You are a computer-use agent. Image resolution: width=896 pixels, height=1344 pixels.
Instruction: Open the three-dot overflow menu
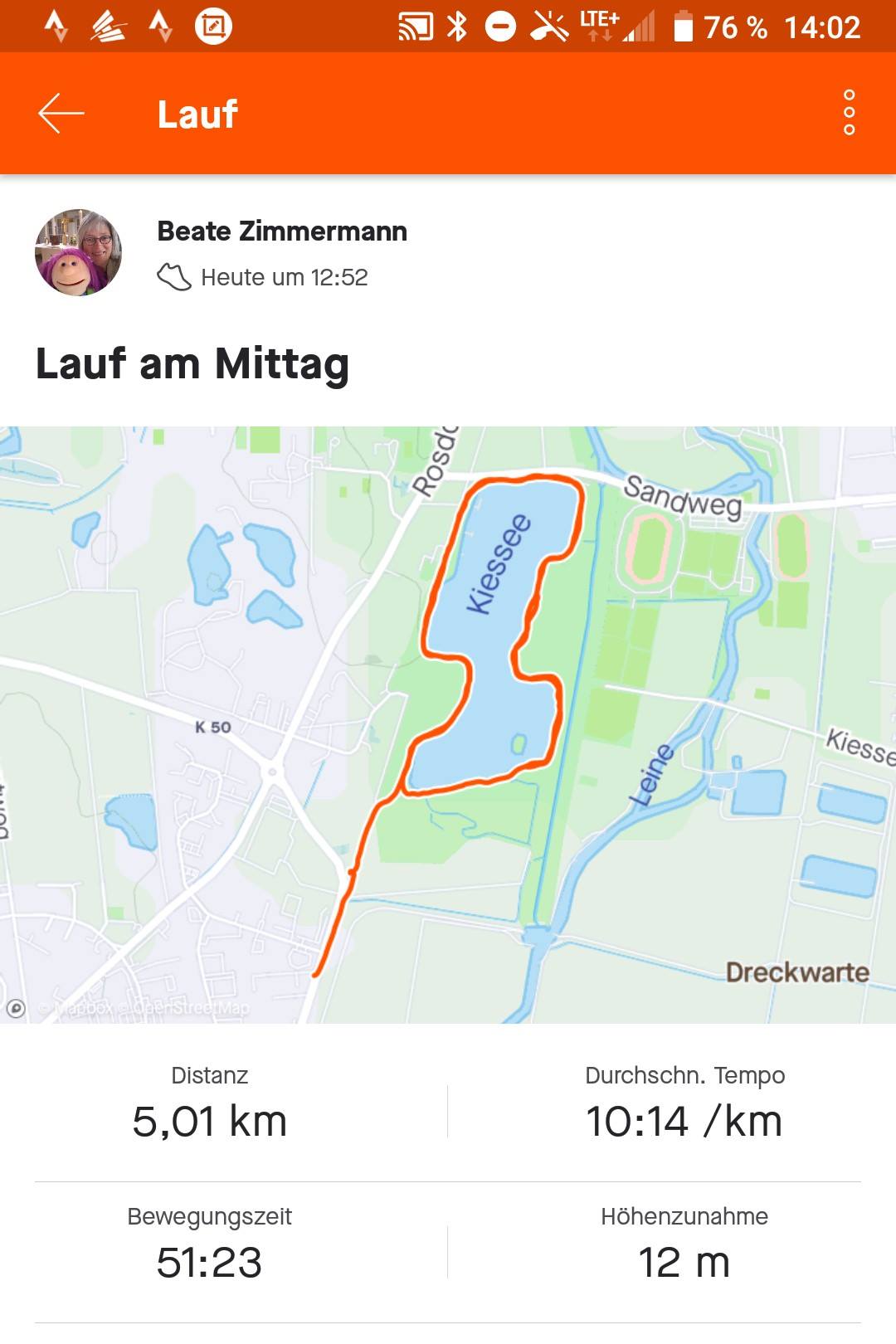click(x=849, y=113)
